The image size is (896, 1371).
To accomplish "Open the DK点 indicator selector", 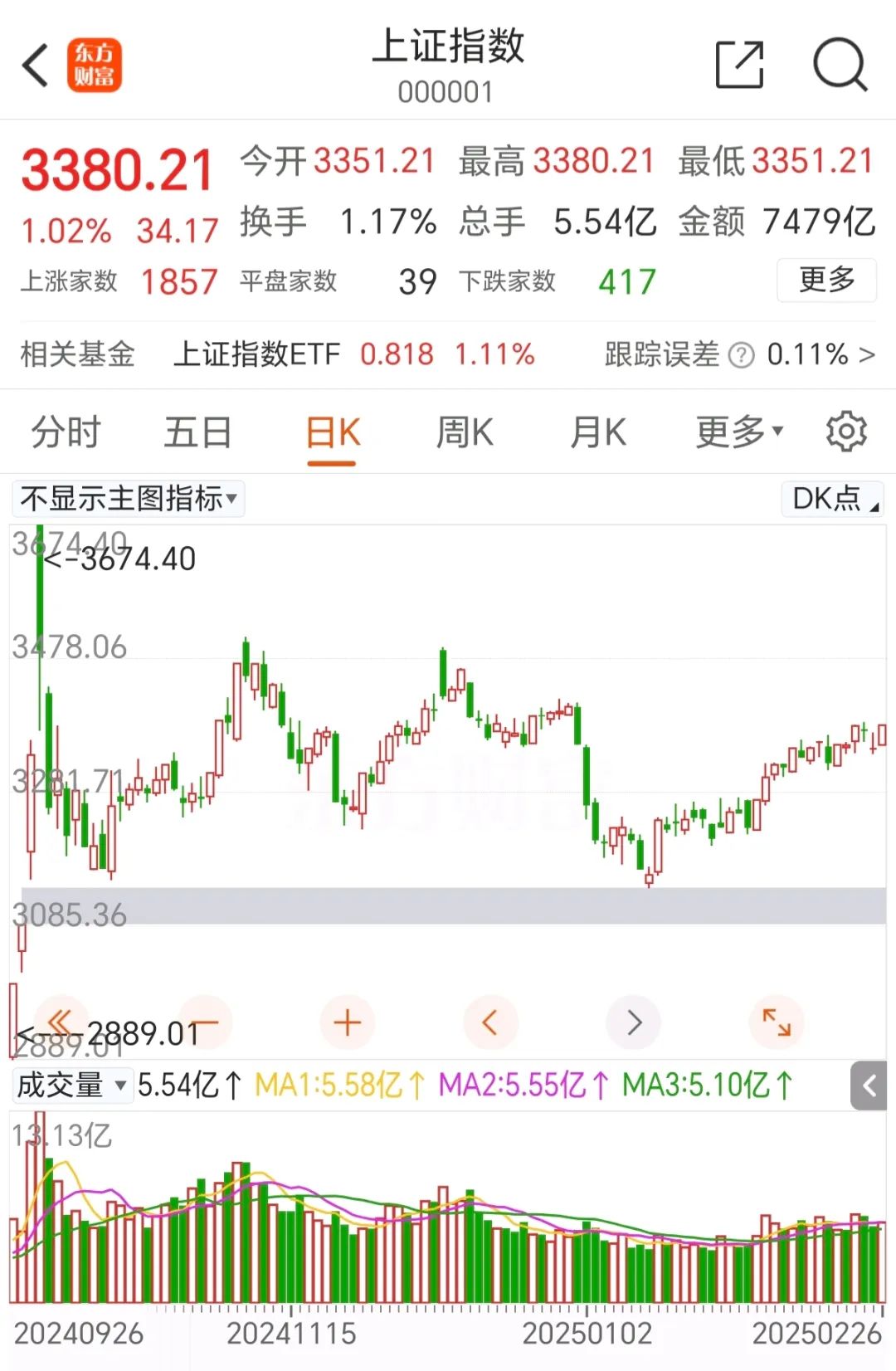I will [832, 499].
